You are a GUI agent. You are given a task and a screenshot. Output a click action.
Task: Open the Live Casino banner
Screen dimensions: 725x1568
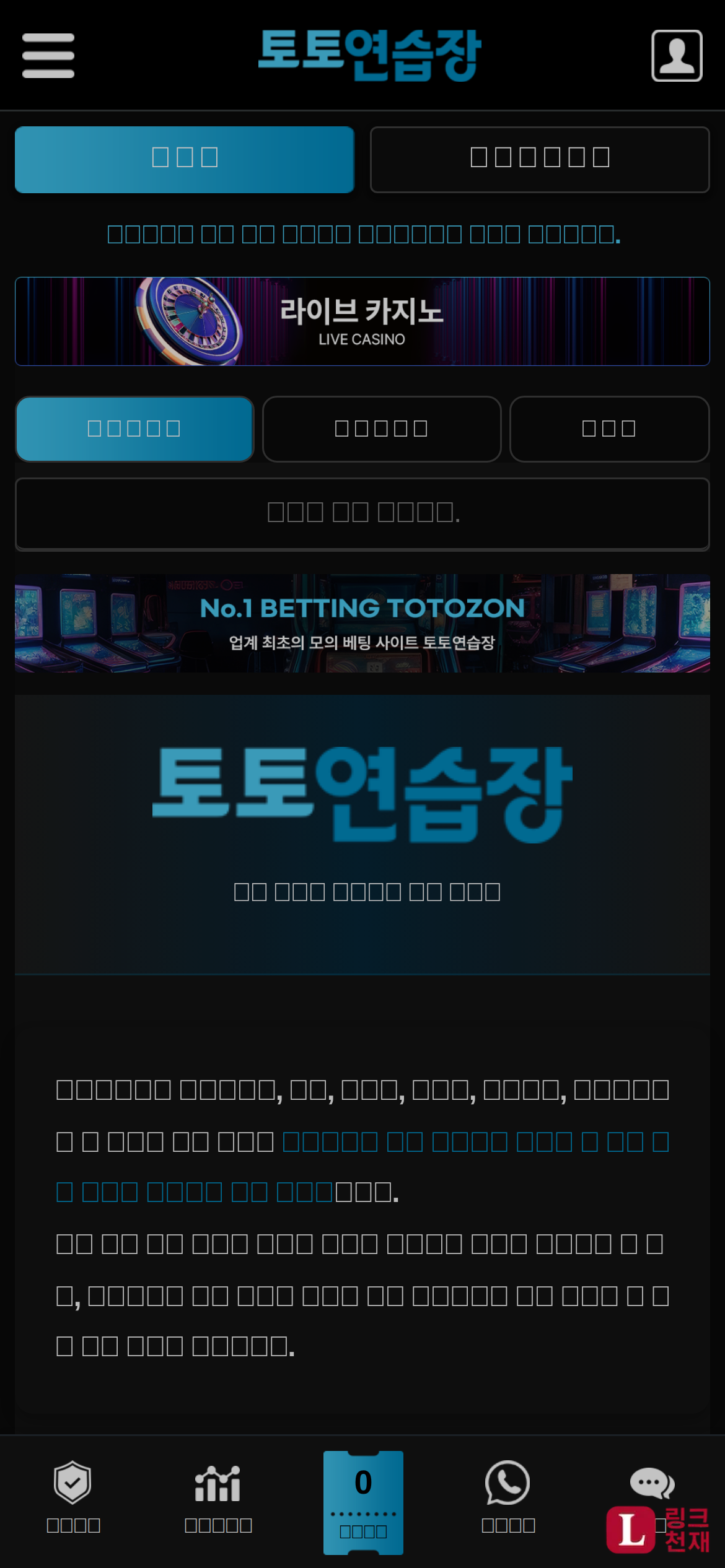362,321
